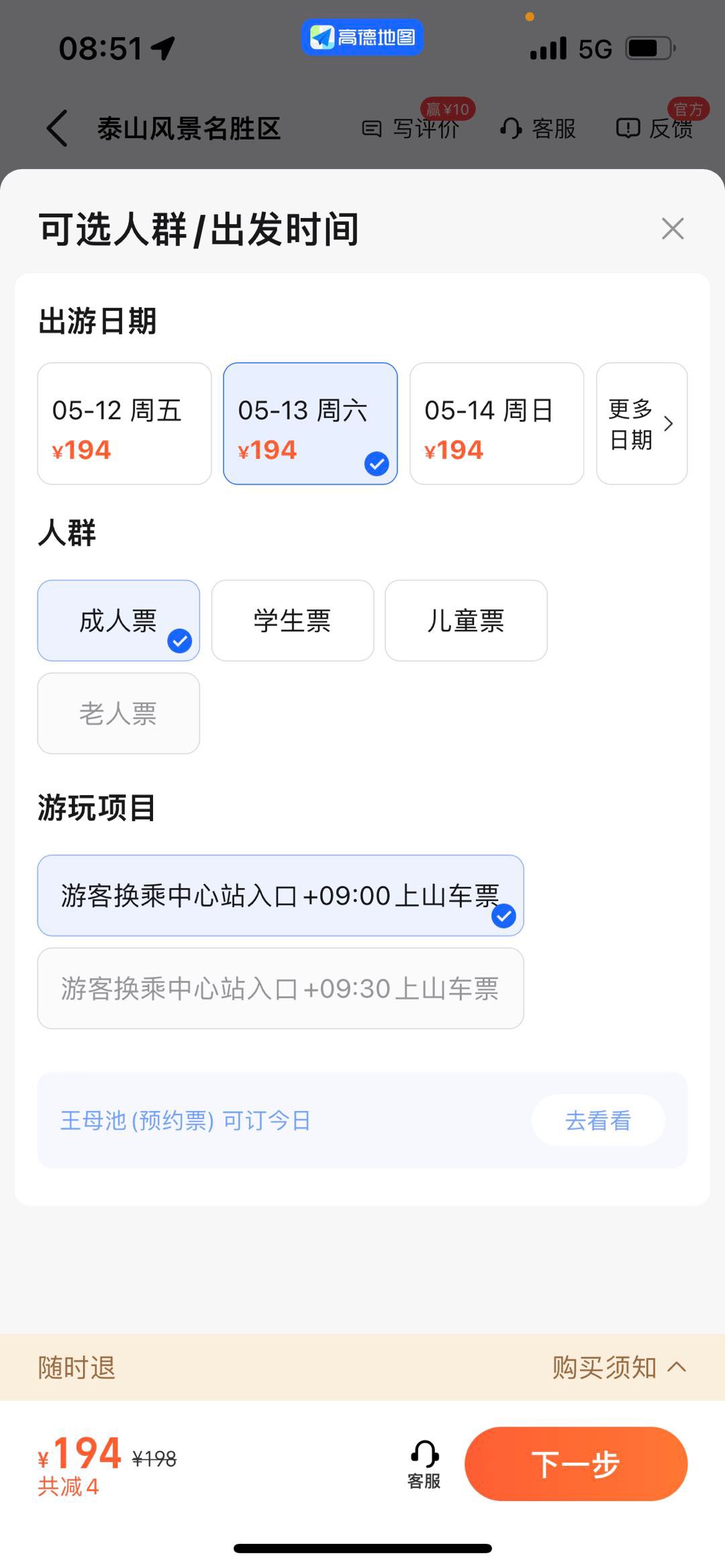The image size is (725, 1568).
Task: Select 学生票 ticket type
Action: (293, 621)
